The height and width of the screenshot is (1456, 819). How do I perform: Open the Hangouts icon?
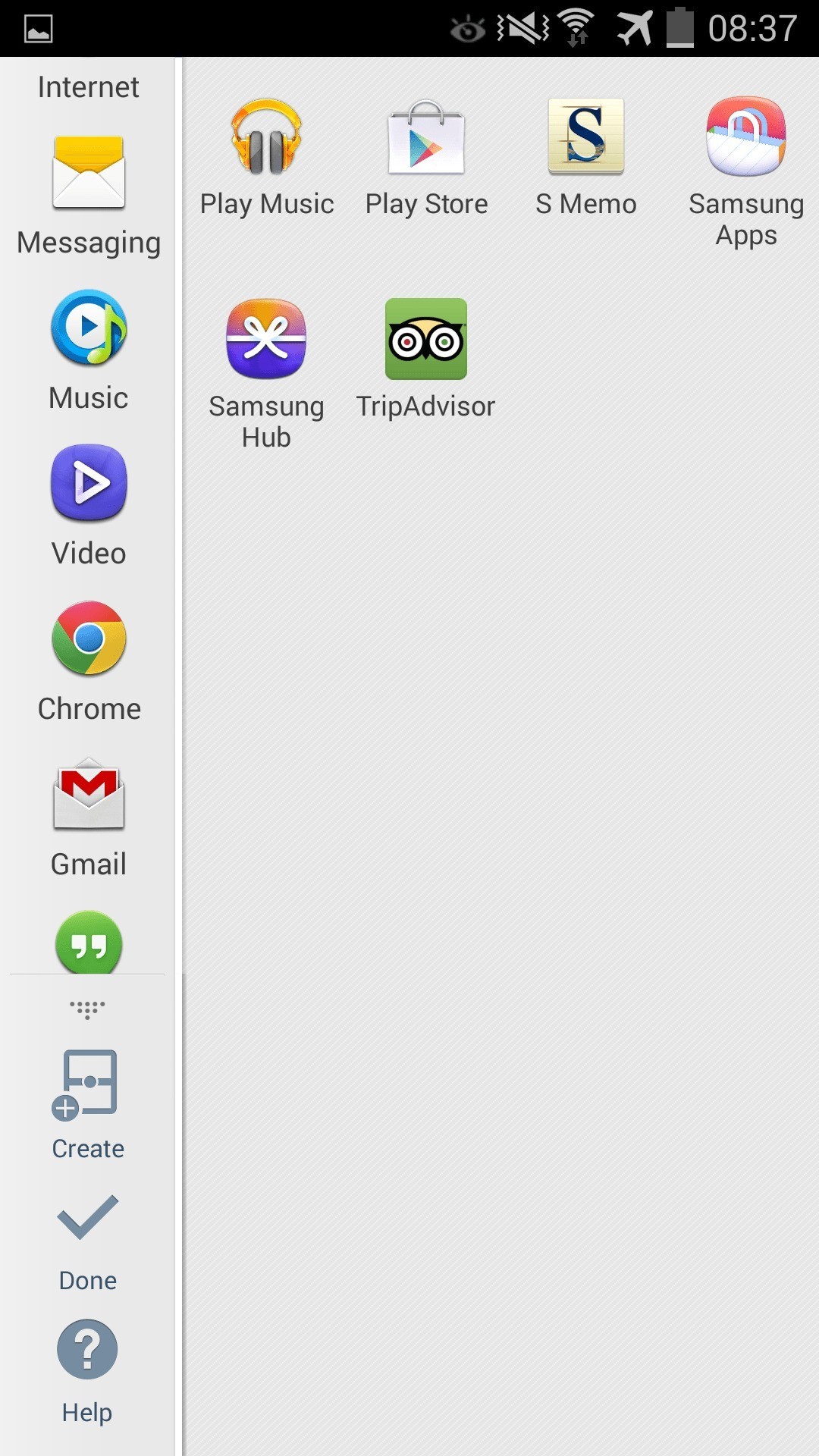tap(89, 944)
